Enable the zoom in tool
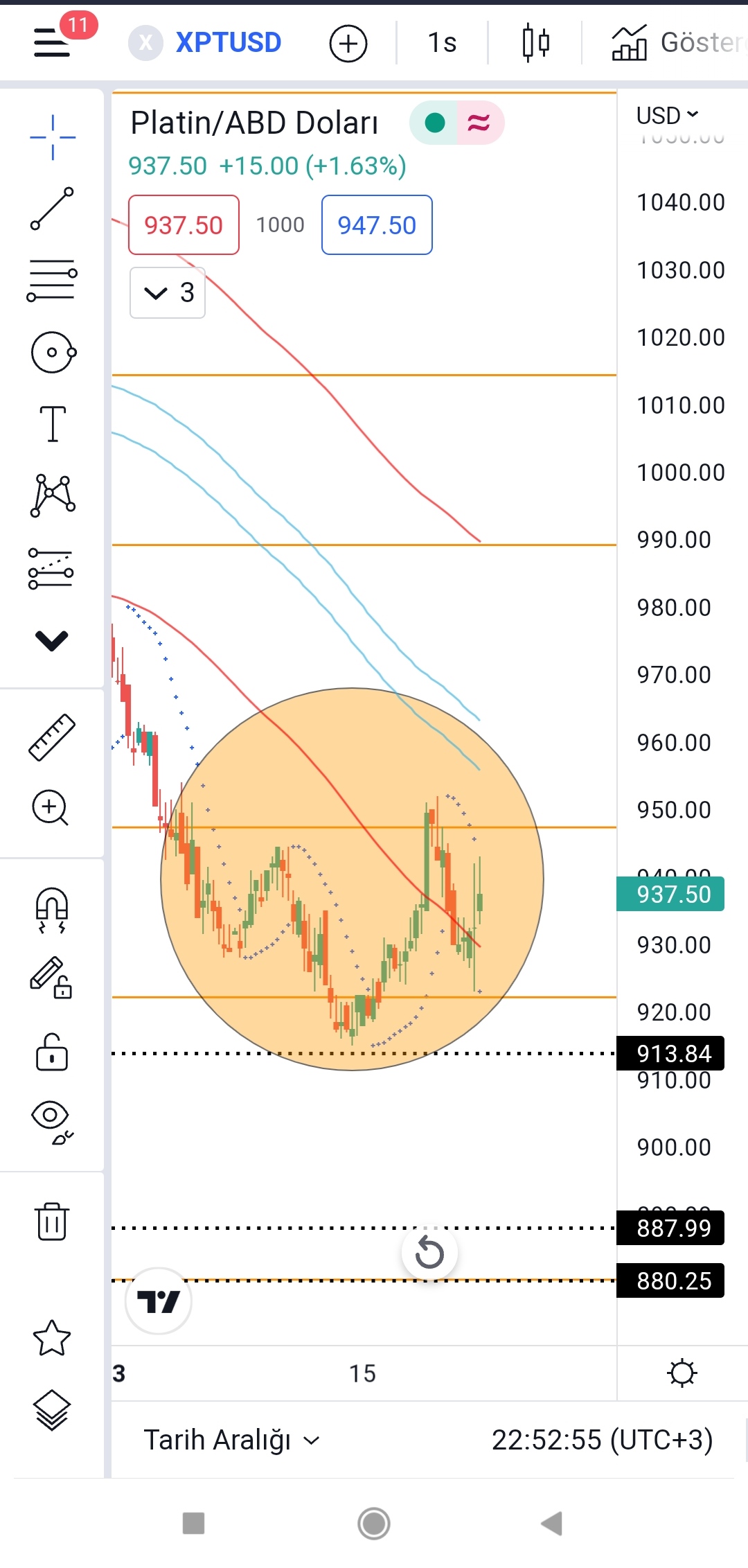Image resolution: width=748 pixels, height=1568 pixels. click(x=51, y=808)
